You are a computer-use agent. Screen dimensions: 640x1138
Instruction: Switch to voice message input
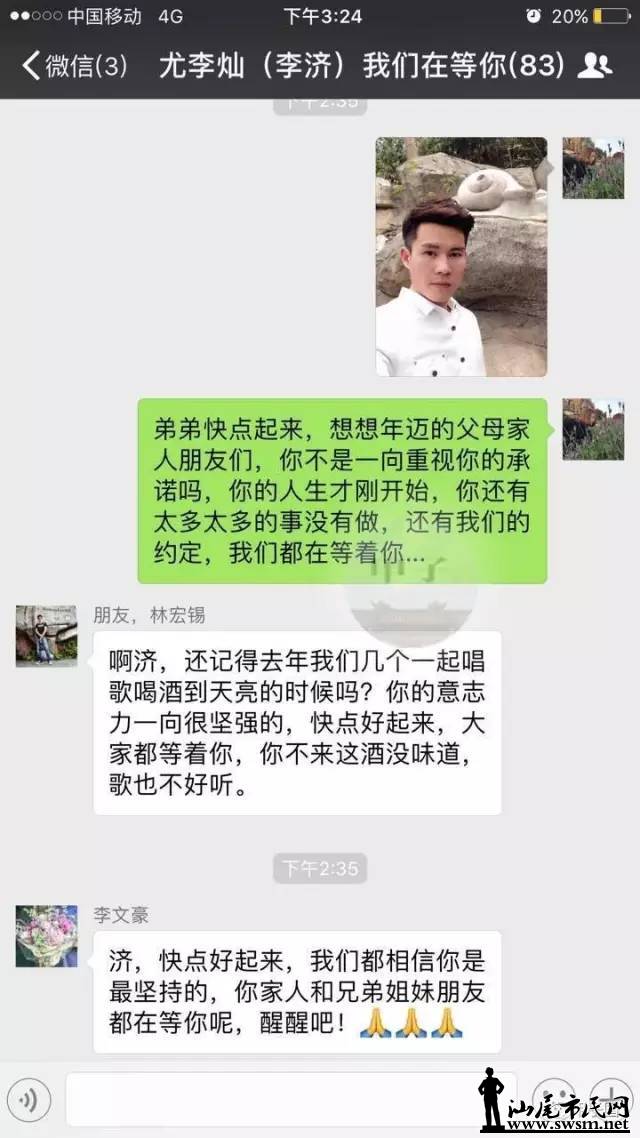tap(29, 1100)
